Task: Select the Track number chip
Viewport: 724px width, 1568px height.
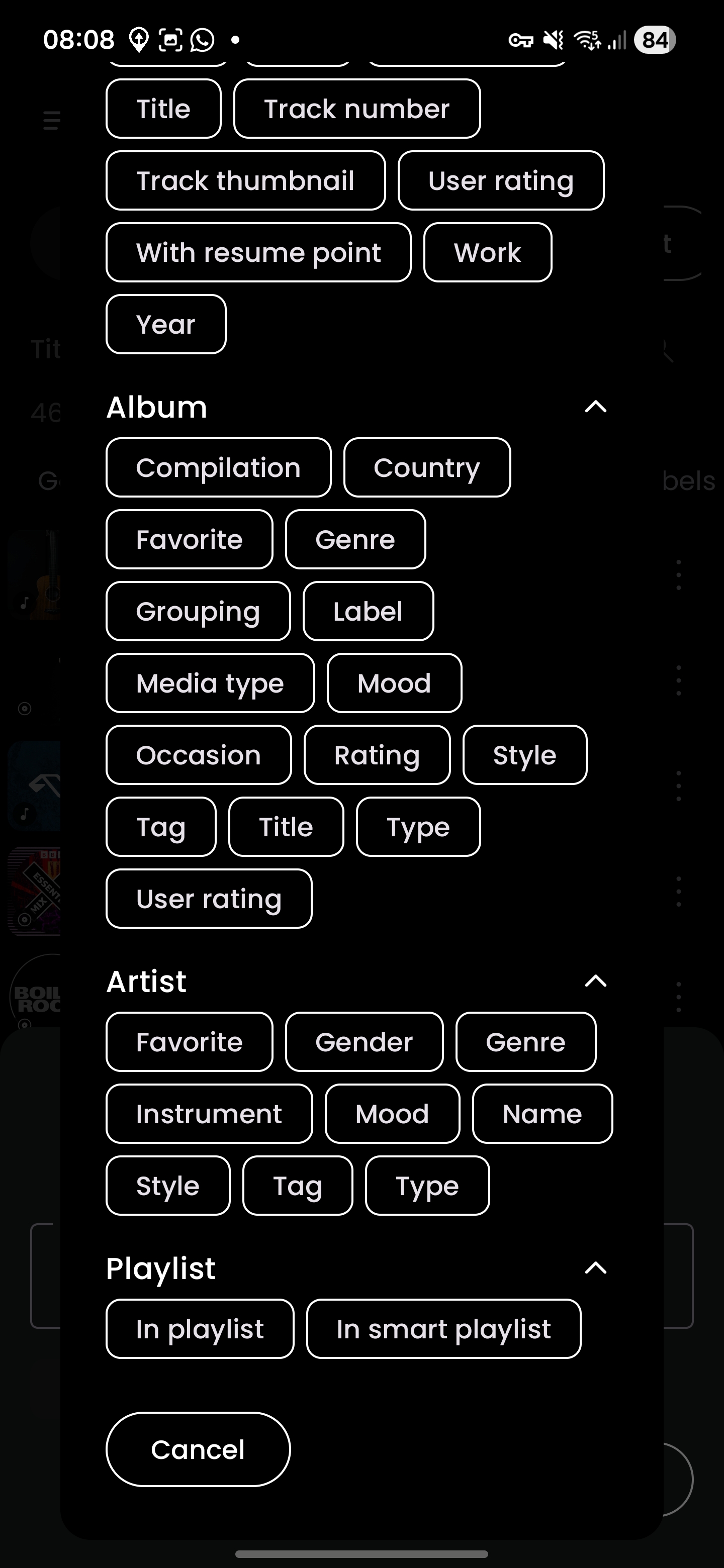Action: pyautogui.click(x=357, y=109)
